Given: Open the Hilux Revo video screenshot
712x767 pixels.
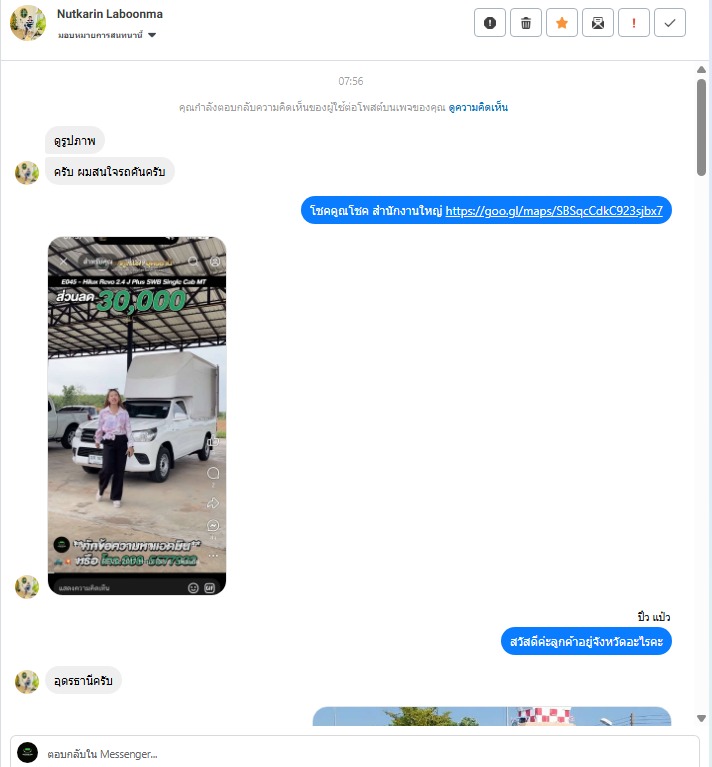Looking at the screenshot, I should [137, 415].
